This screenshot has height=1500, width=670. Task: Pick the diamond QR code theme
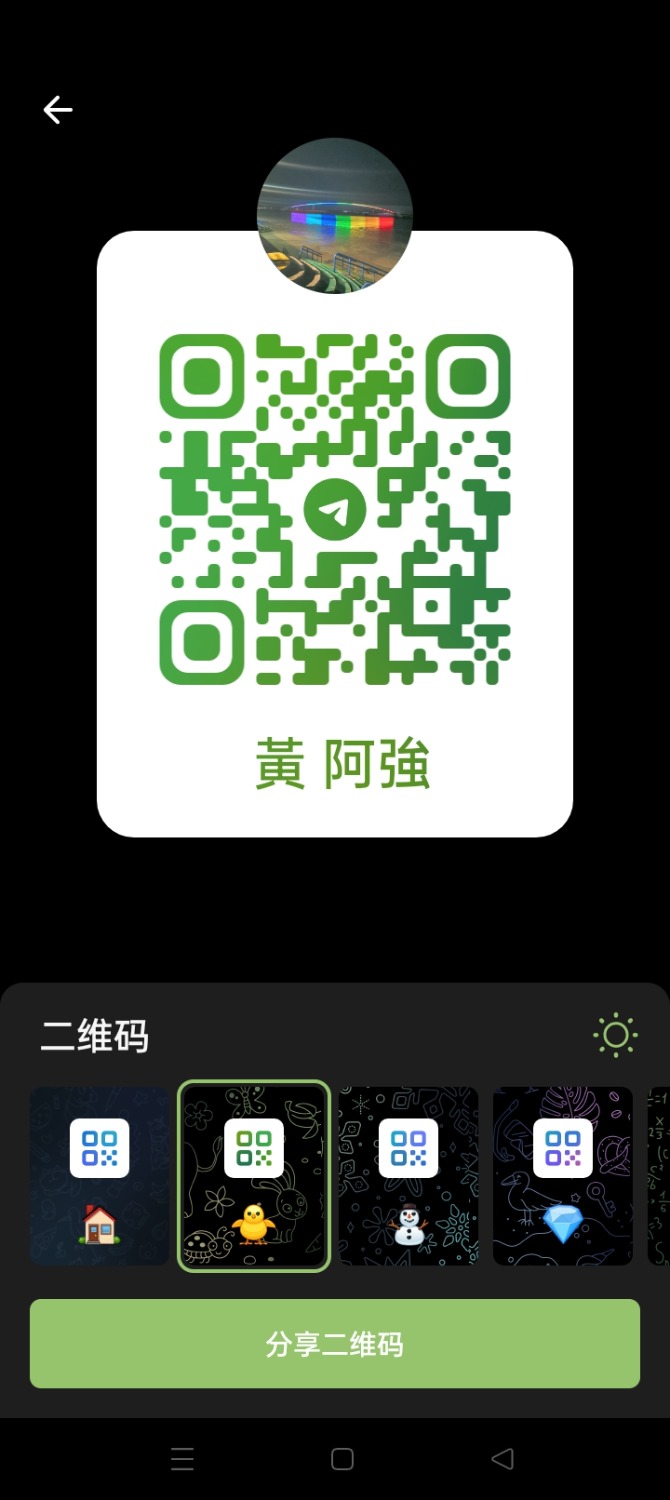pos(562,1176)
